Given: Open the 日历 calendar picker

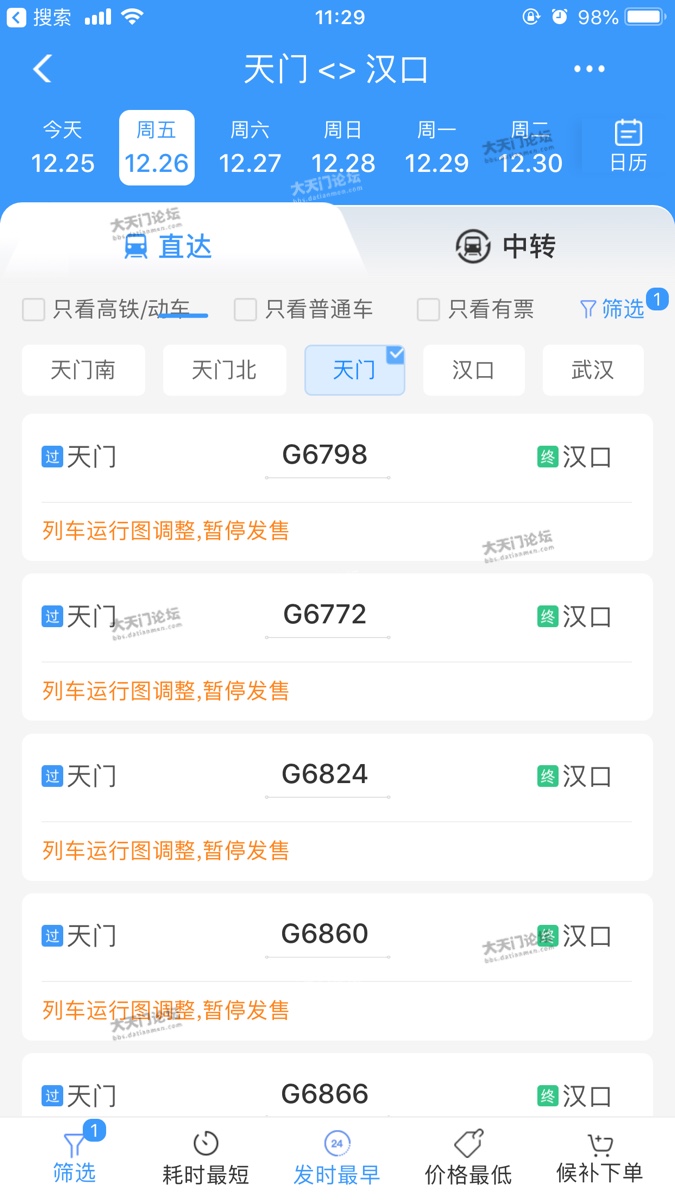Looking at the screenshot, I should 628,146.
